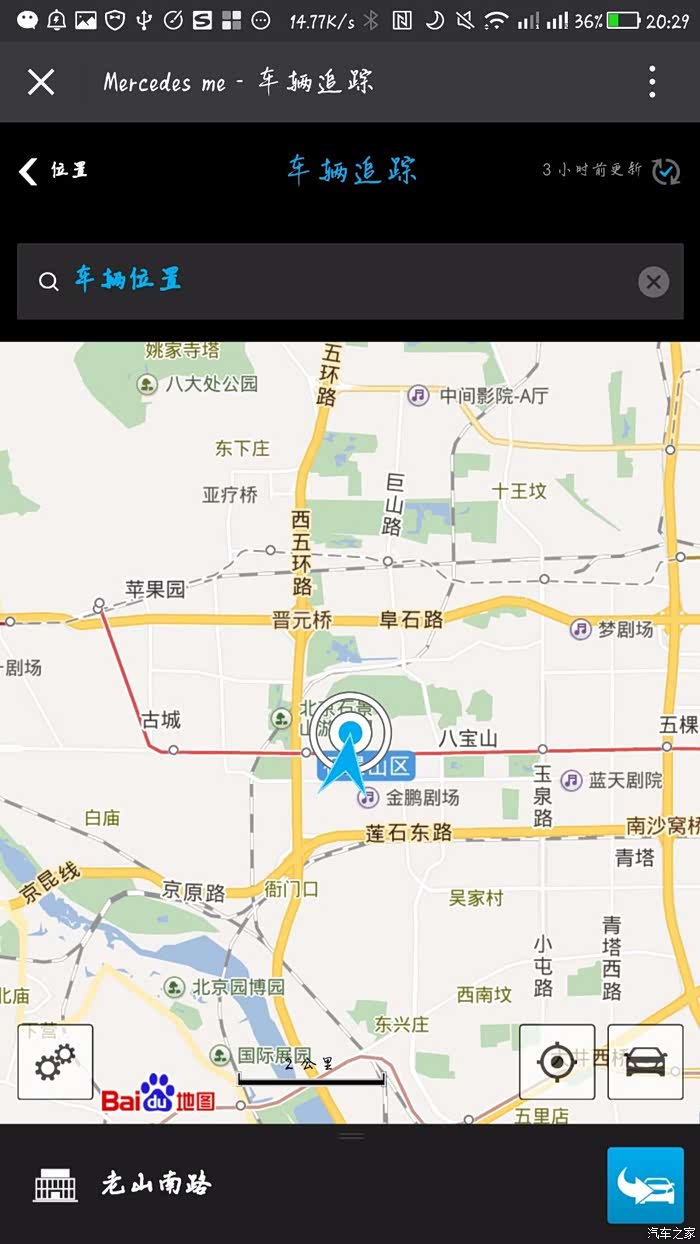Open map settings gear button
Screen dimensions: 700x1244
(x=55, y=1061)
